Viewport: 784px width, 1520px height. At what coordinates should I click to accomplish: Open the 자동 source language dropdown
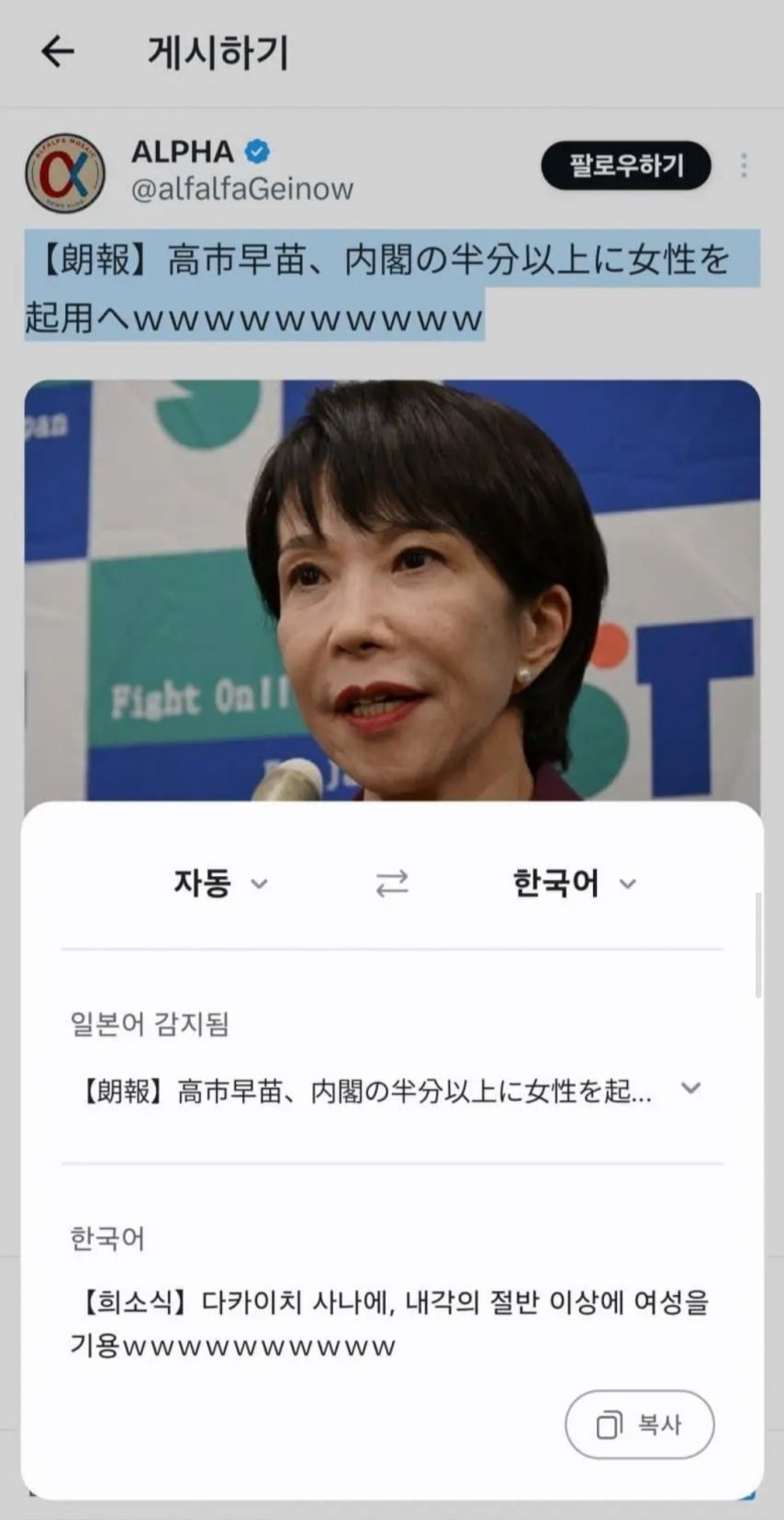pos(220,884)
